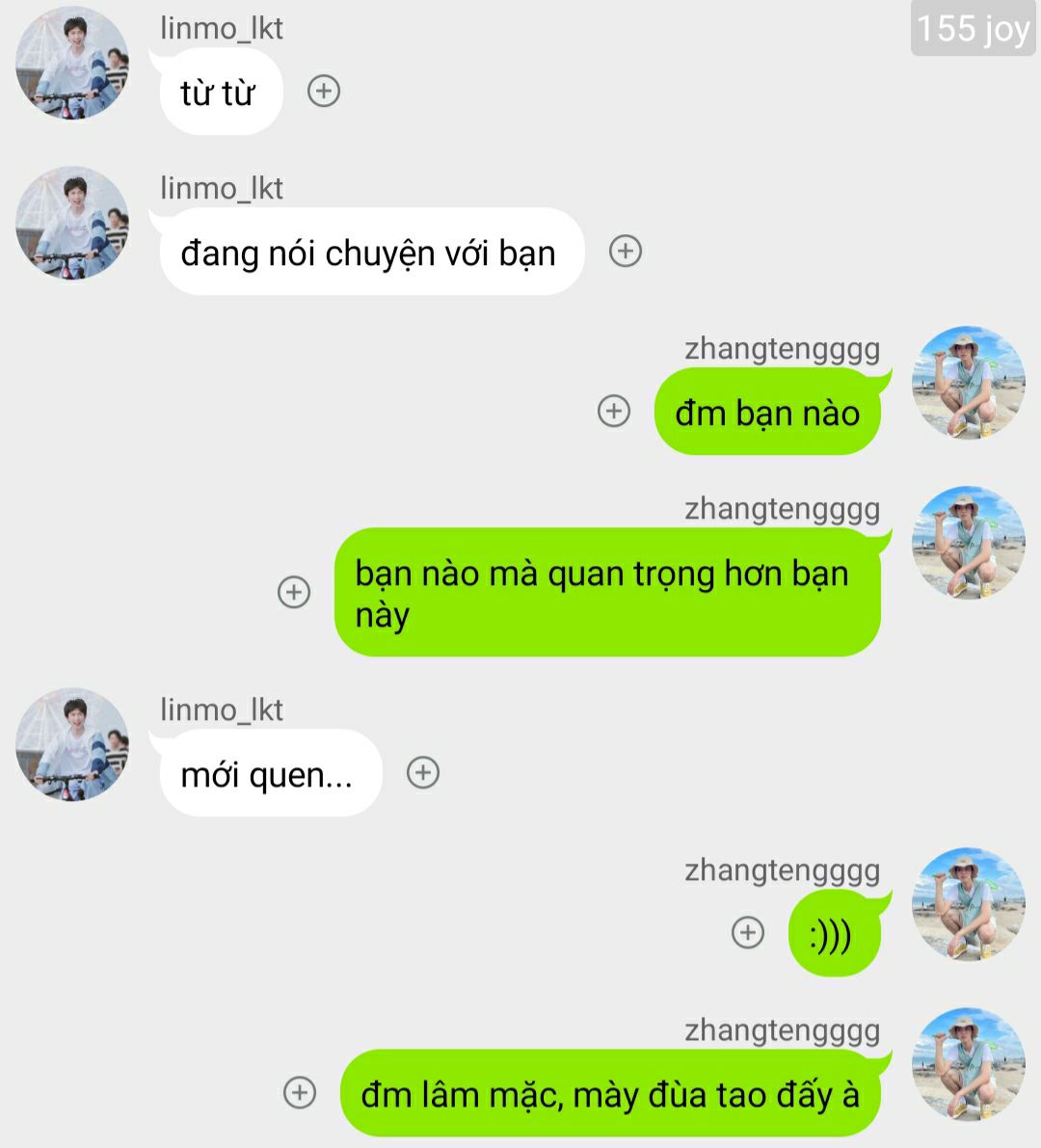Open zhangtengggg's avatar beside "đm bạn nào"
Screen dimensions: 1041x1148
pyautogui.click(x=968, y=384)
